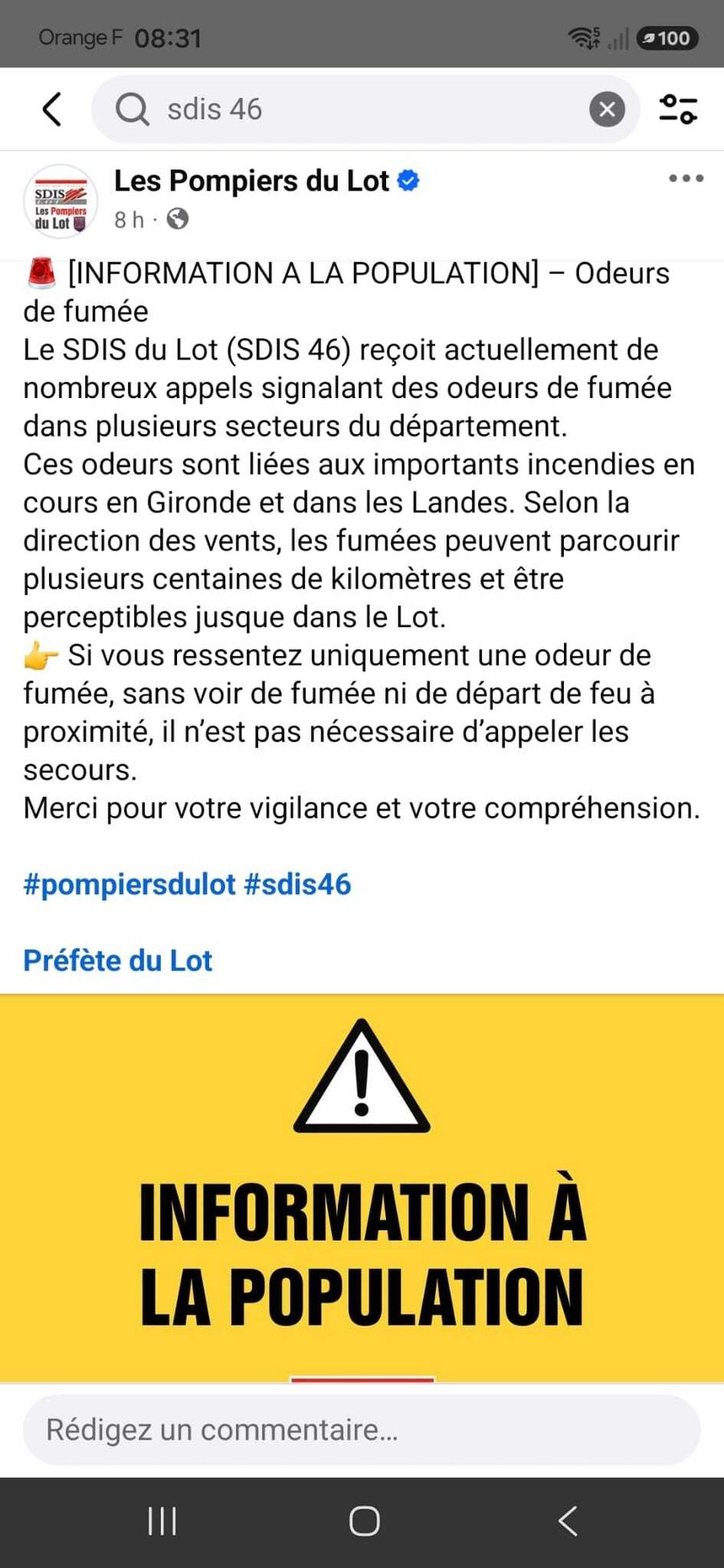Screen dimensions: 724x1568
Task: Go back using the top-left arrow
Action: point(52,109)
